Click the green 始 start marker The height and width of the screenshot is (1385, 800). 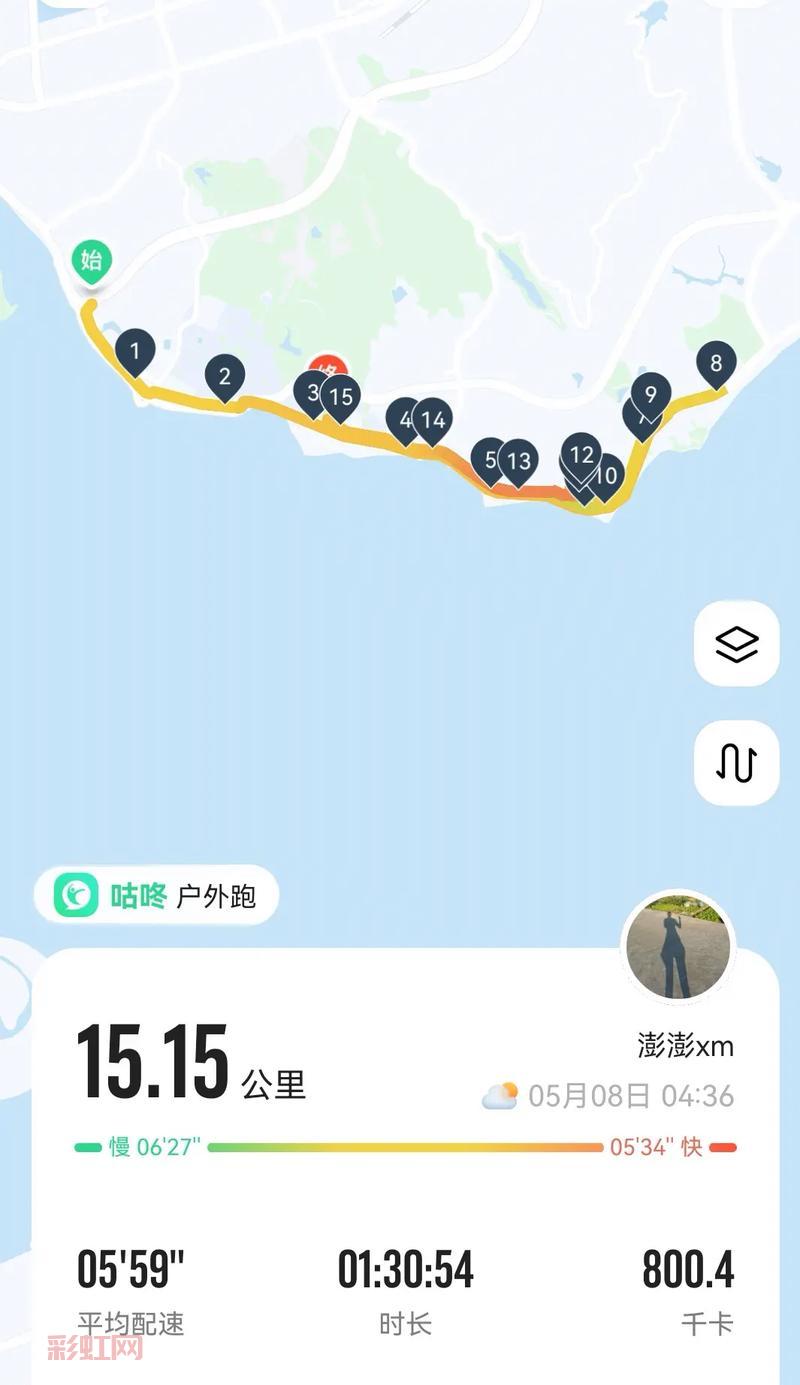coord(89,258)
